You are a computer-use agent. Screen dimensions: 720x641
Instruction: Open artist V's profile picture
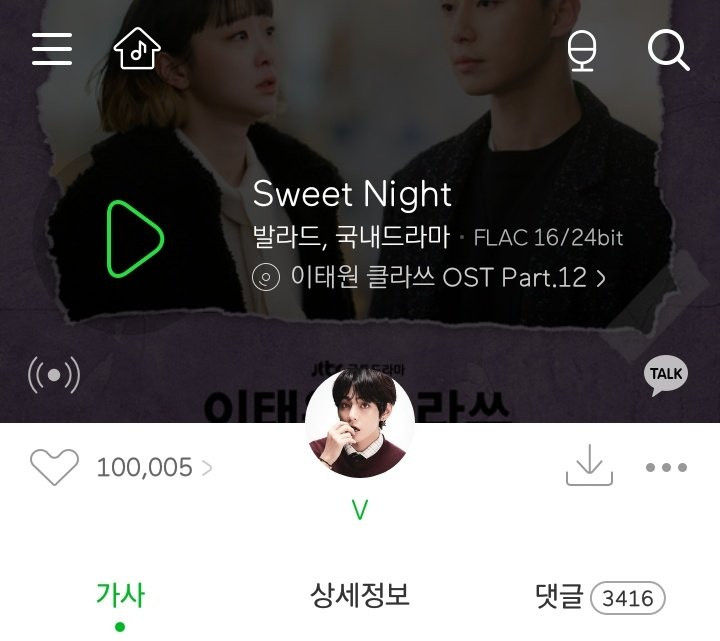click(359, 423)
